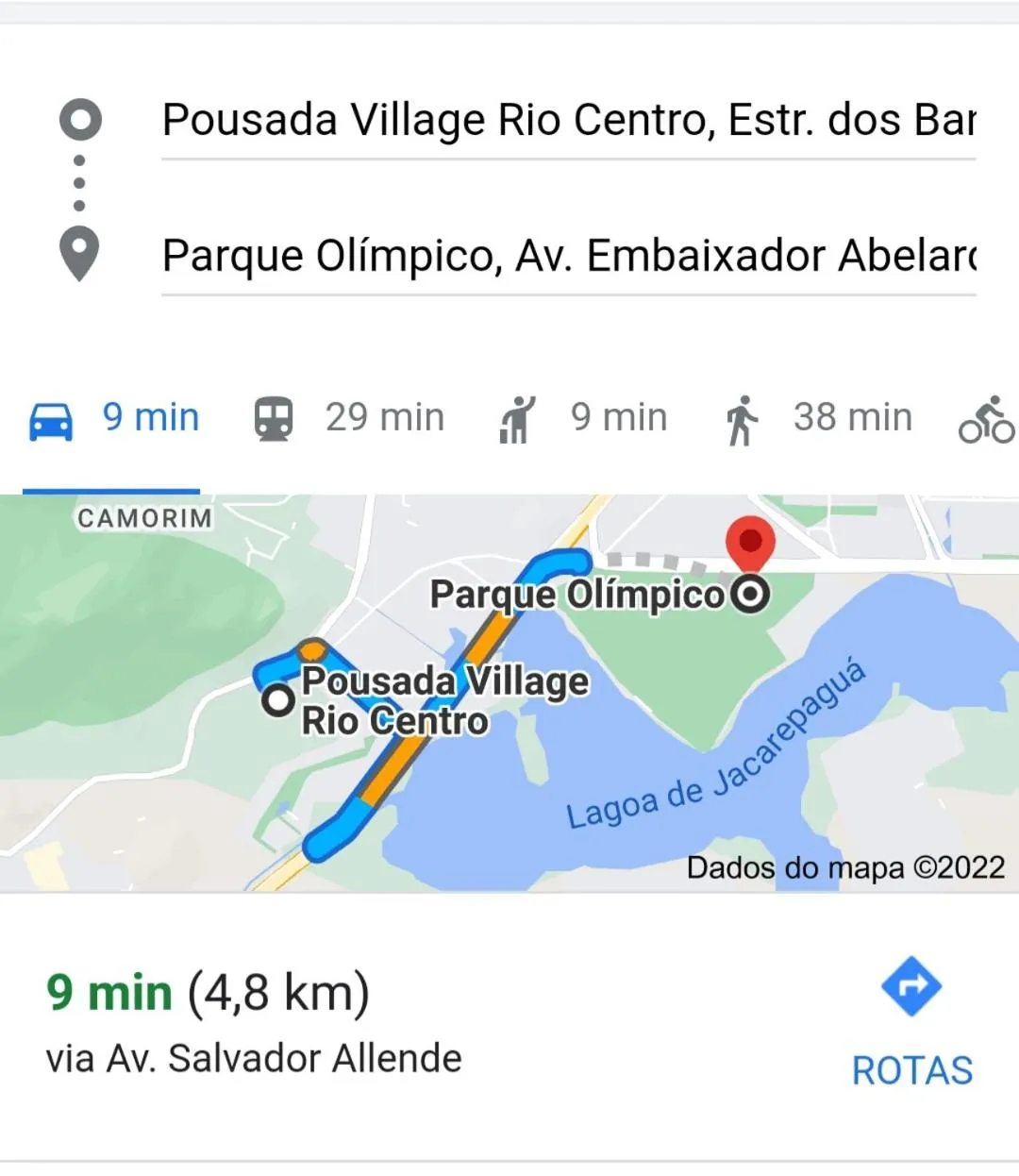Tap the blue directions arrow icon
1019x1176 pixels.
[911, 988]
